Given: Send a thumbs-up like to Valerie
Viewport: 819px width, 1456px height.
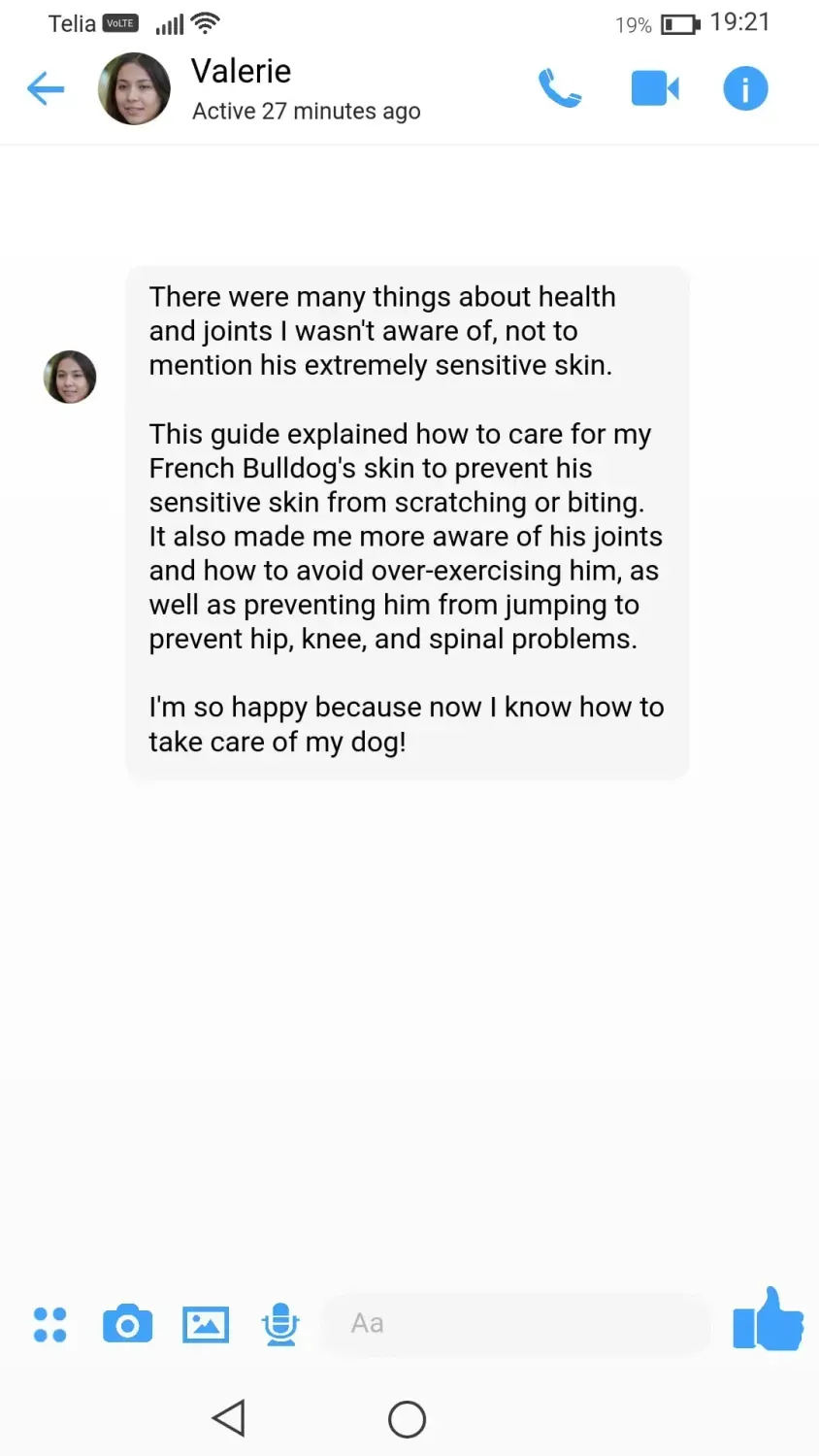Looking at the screenshot, I should (768, 1320).
